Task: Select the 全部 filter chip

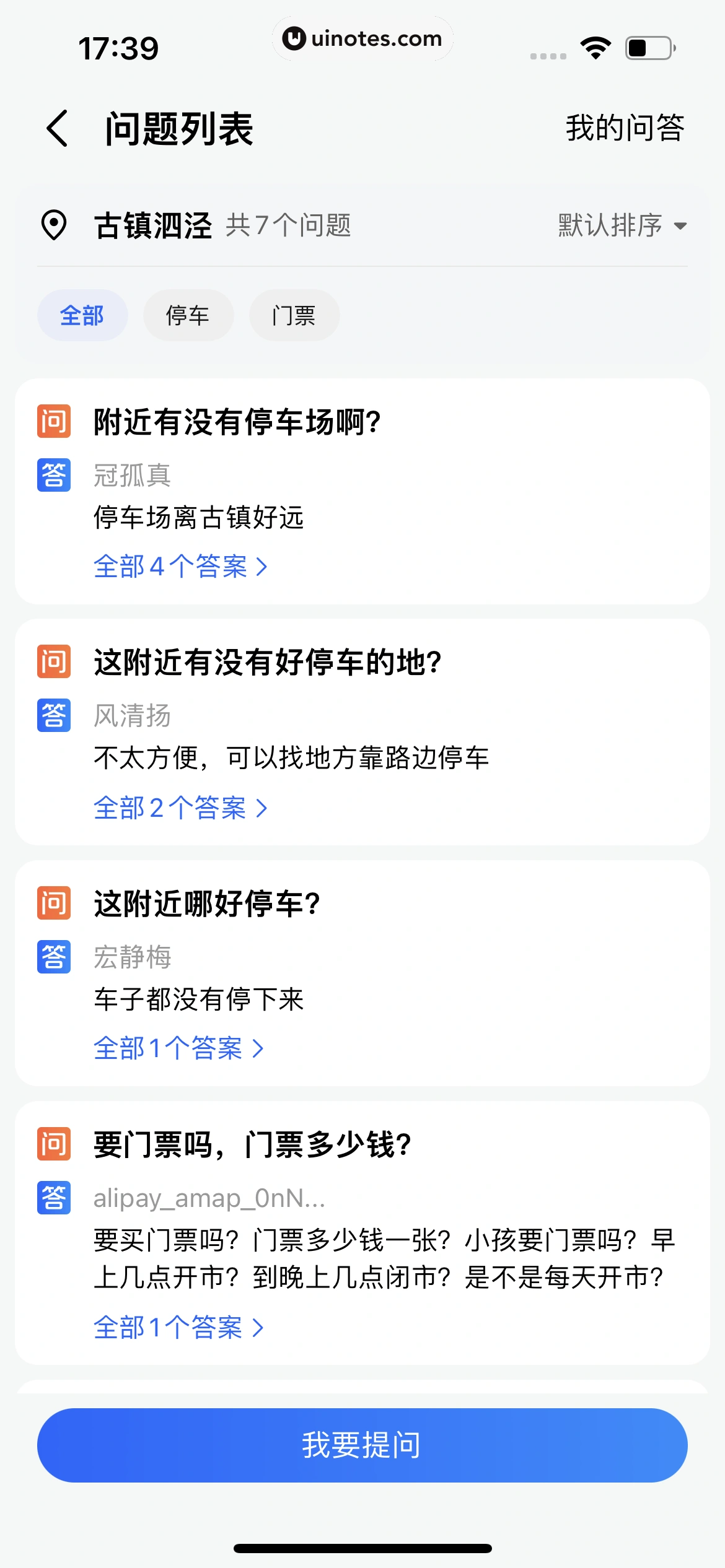Action: [82, 316]
